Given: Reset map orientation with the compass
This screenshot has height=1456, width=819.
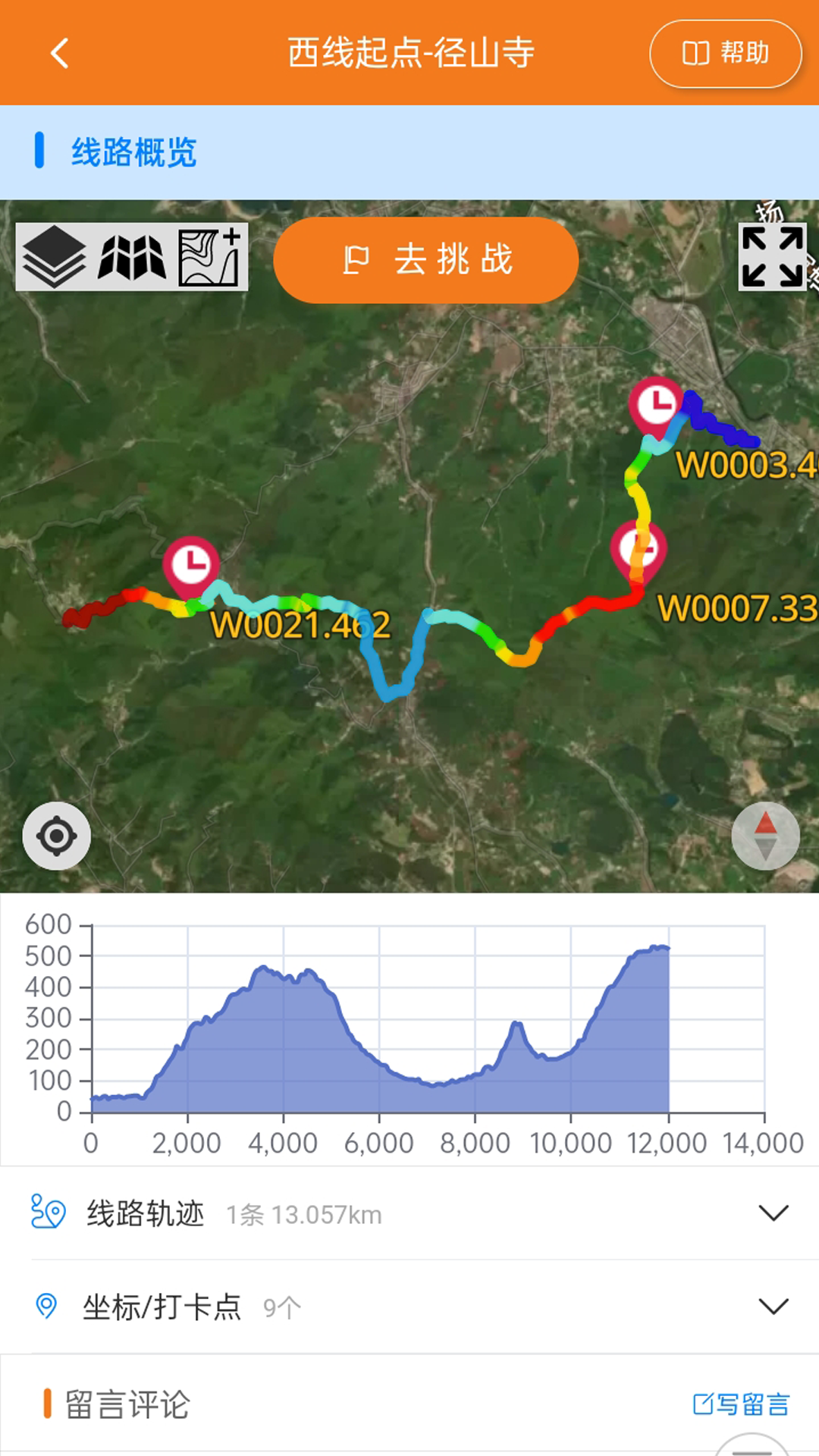Looking at the screenshot, I should point(765,836).
